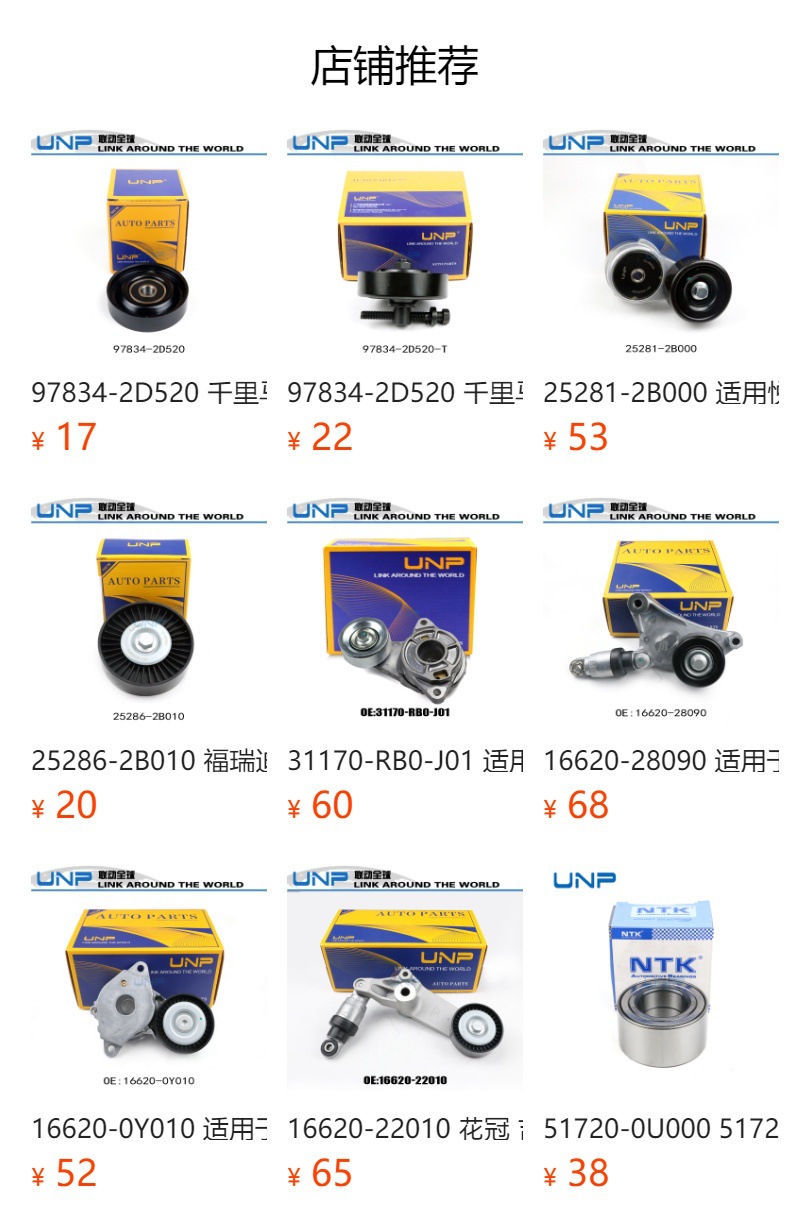
Task: Open the 16620-0Y010 item priced ¥52
Action: pos(148,986)
